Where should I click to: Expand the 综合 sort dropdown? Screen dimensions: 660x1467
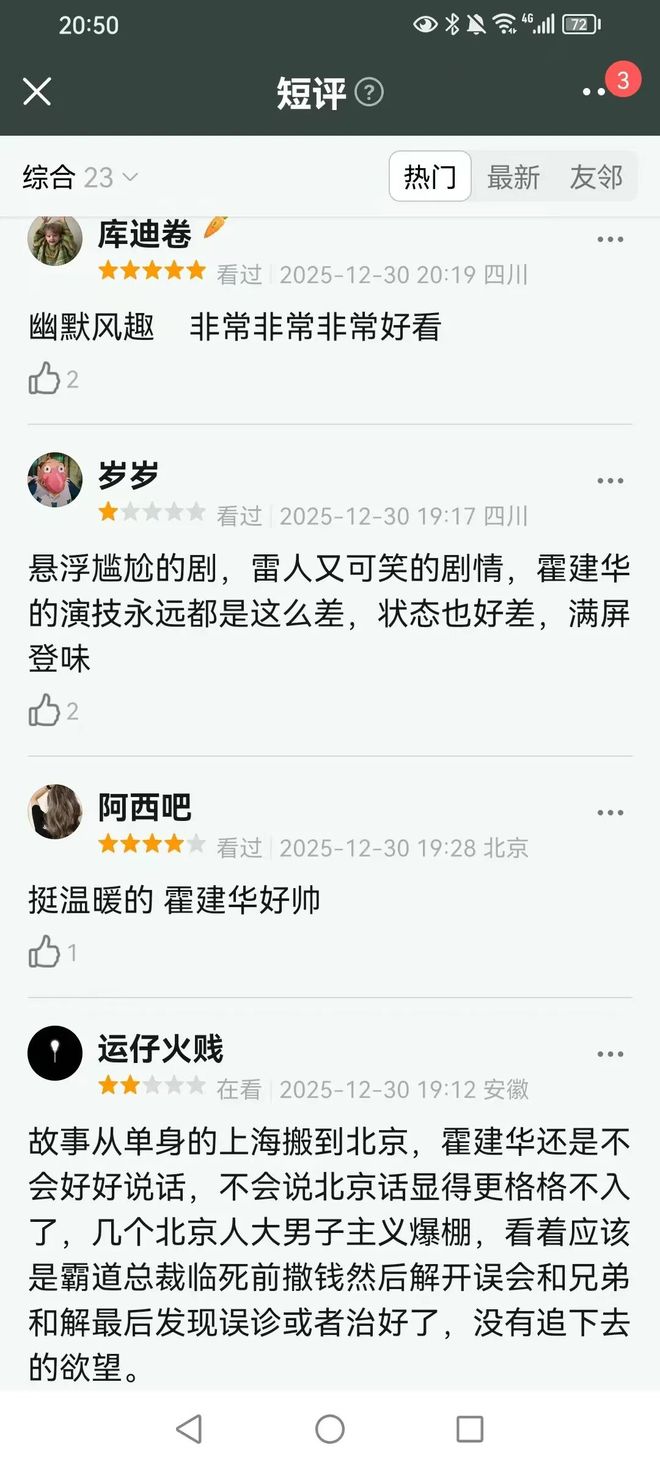click(80, 178)
